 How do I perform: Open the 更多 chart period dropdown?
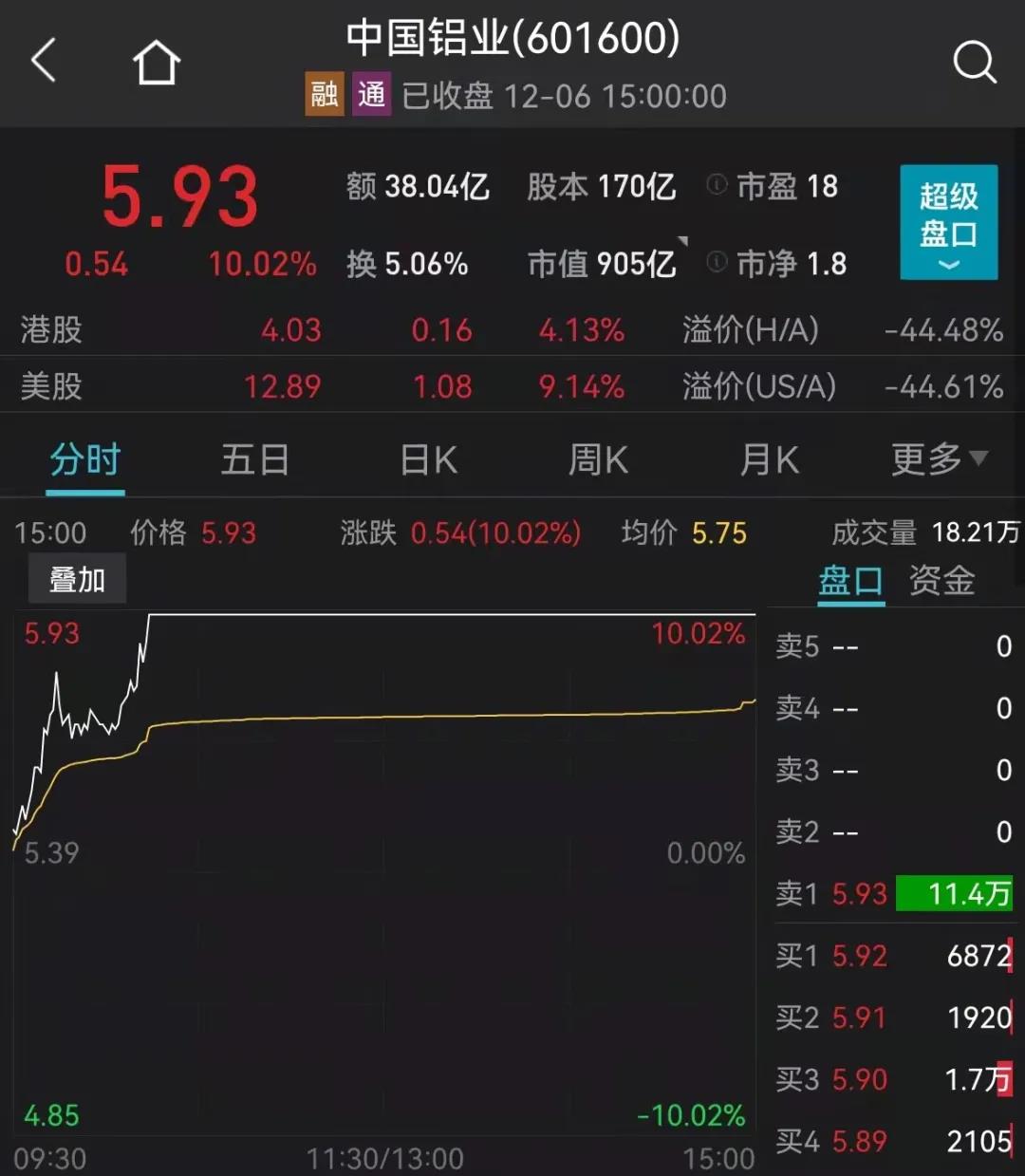tap(939, 460)
